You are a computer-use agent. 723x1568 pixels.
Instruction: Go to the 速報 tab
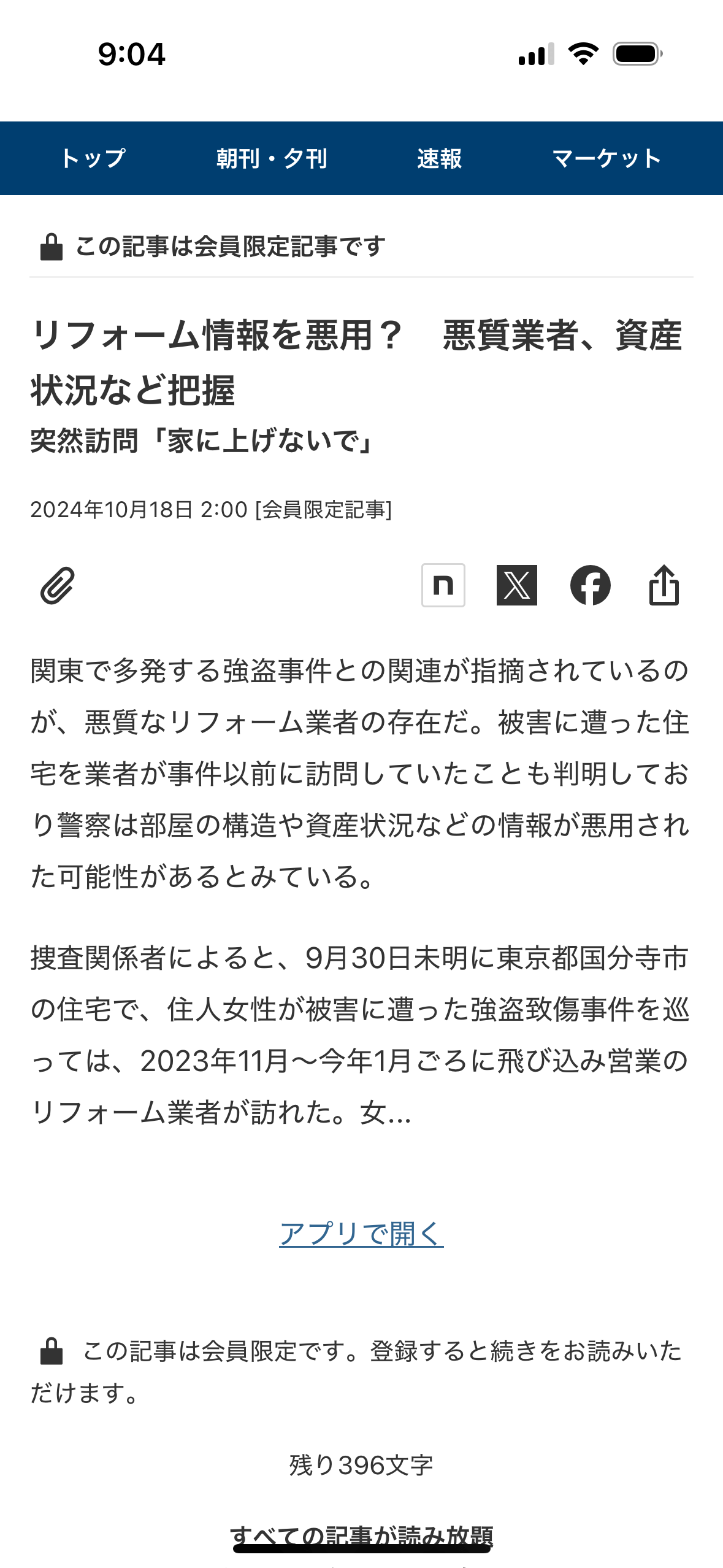tap(439, 158)
